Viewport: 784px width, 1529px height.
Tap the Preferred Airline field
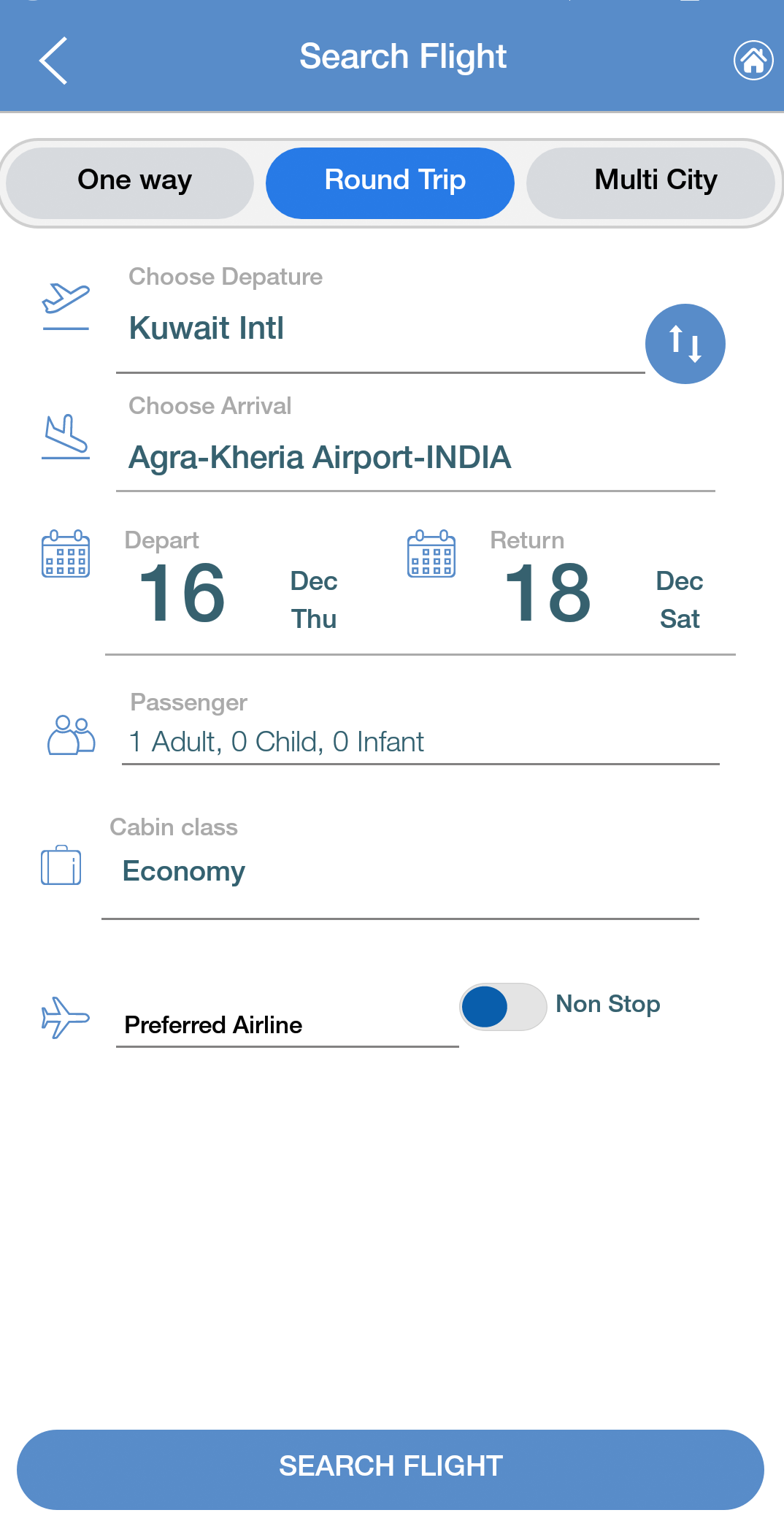point(286,1024)
